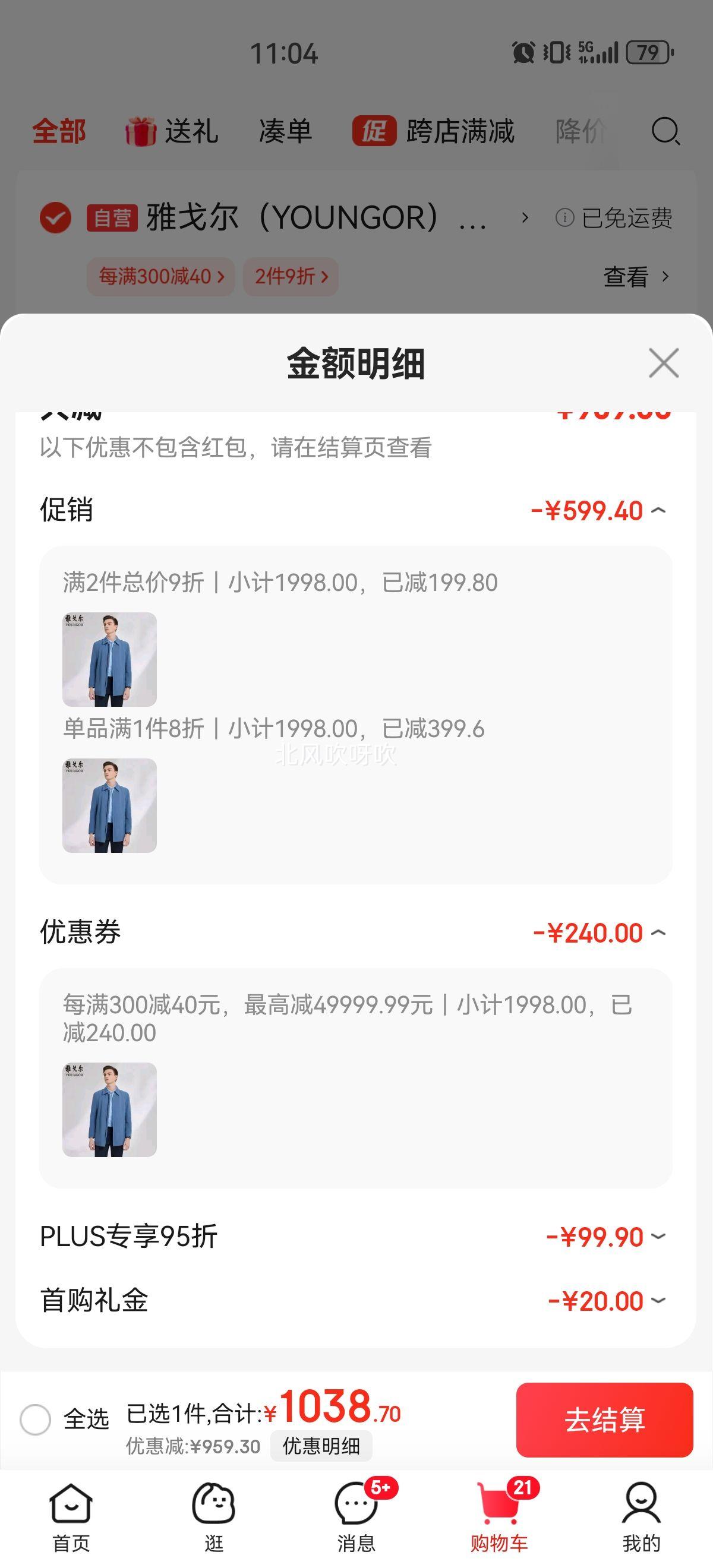Expand the 首购礼金 row
This screenshot has height=1568, width=713.
[x=658, y=1301]
